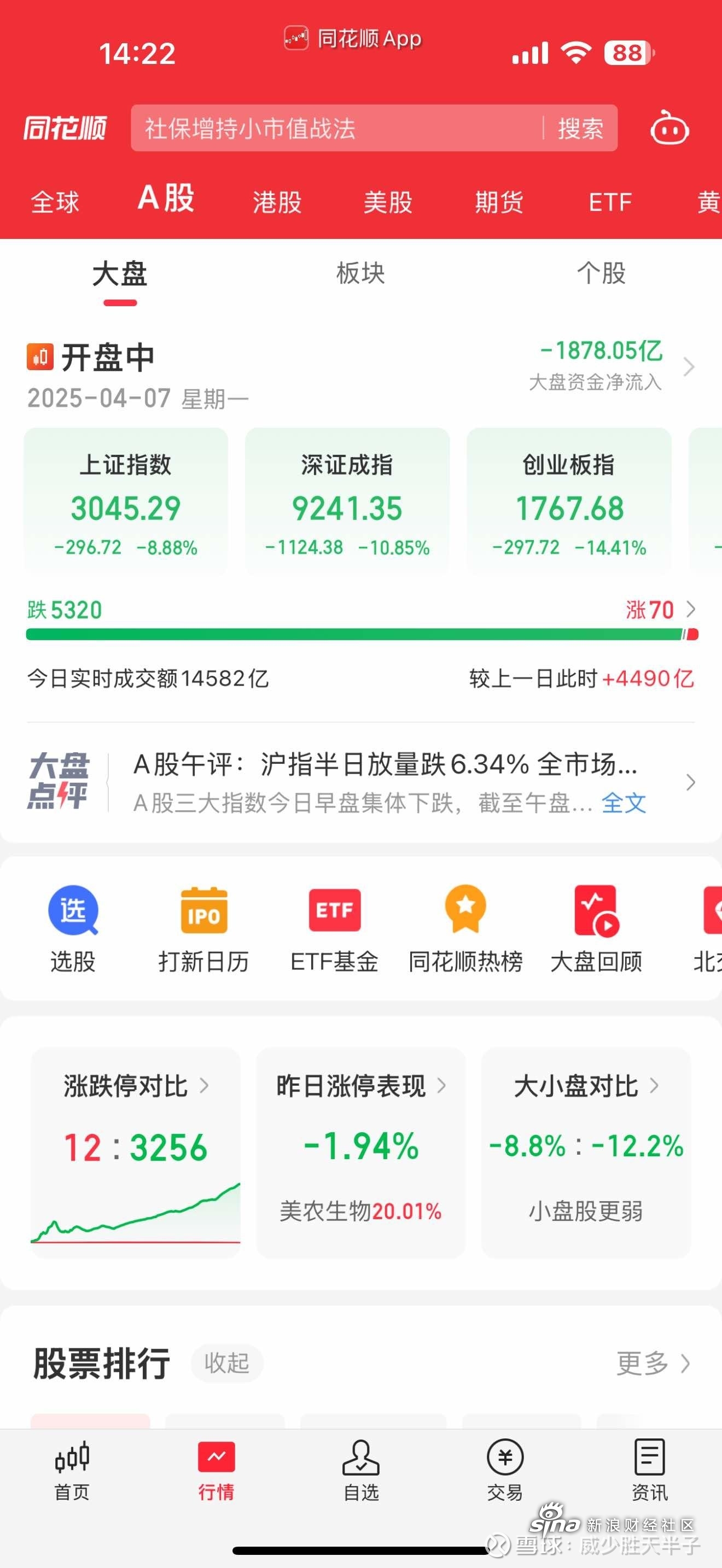Read 全文 of the A股午评 commentary
The image size is (722, 1568).
pos(624,803)
